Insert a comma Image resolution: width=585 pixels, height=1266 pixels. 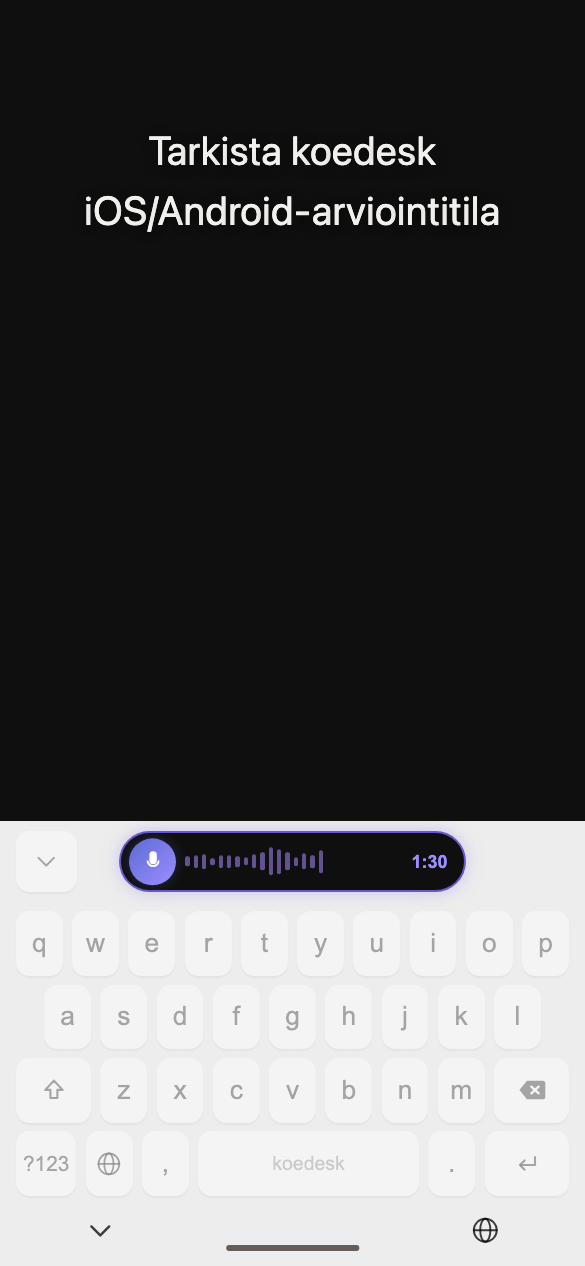coord(165,1163)
